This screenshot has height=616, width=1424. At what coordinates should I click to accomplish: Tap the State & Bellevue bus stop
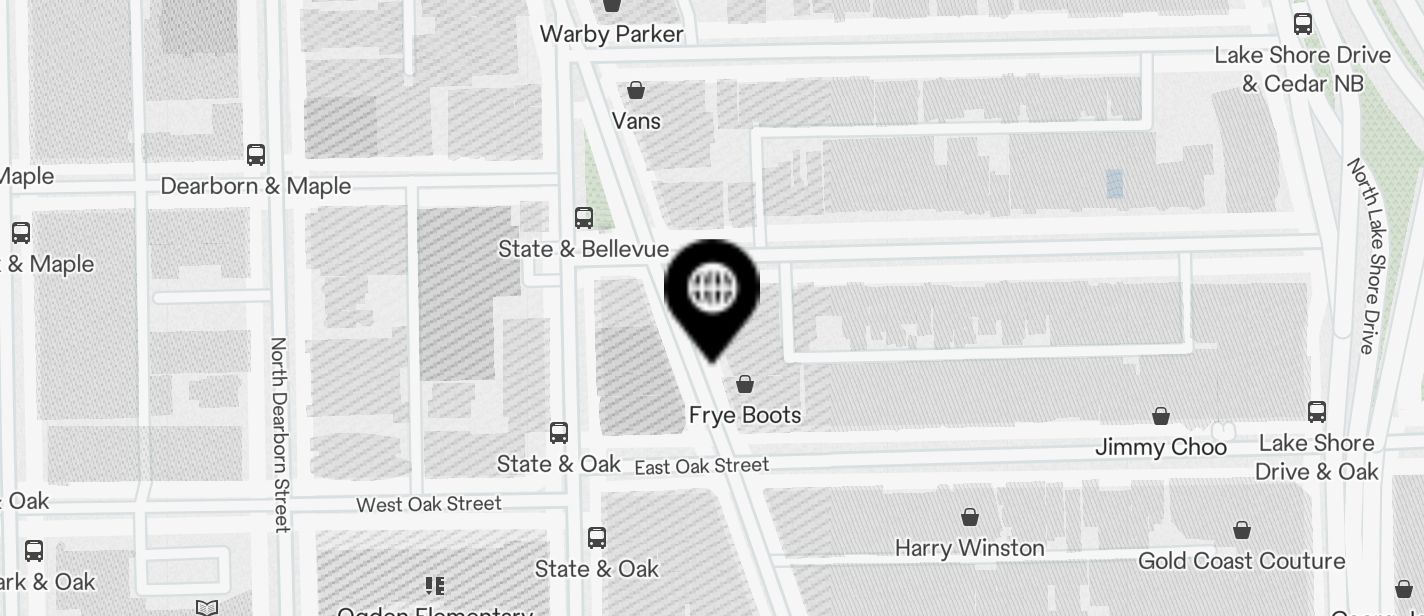[584, 218]
